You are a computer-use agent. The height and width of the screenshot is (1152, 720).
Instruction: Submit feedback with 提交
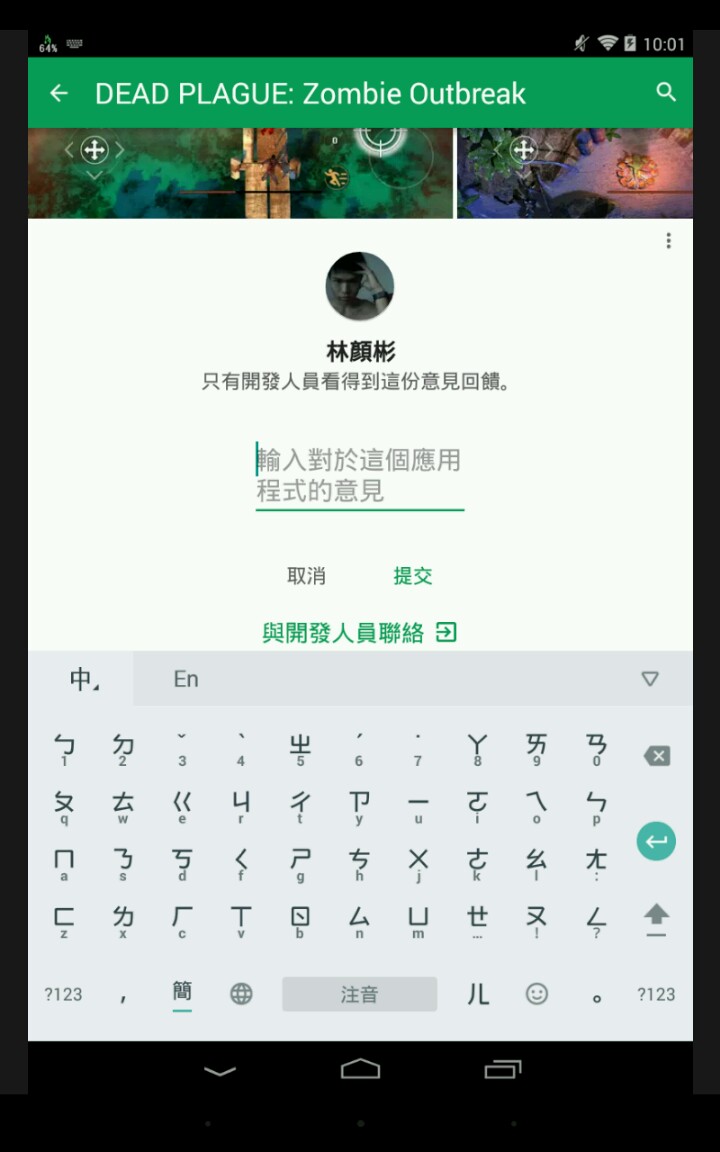coord(412,576)
